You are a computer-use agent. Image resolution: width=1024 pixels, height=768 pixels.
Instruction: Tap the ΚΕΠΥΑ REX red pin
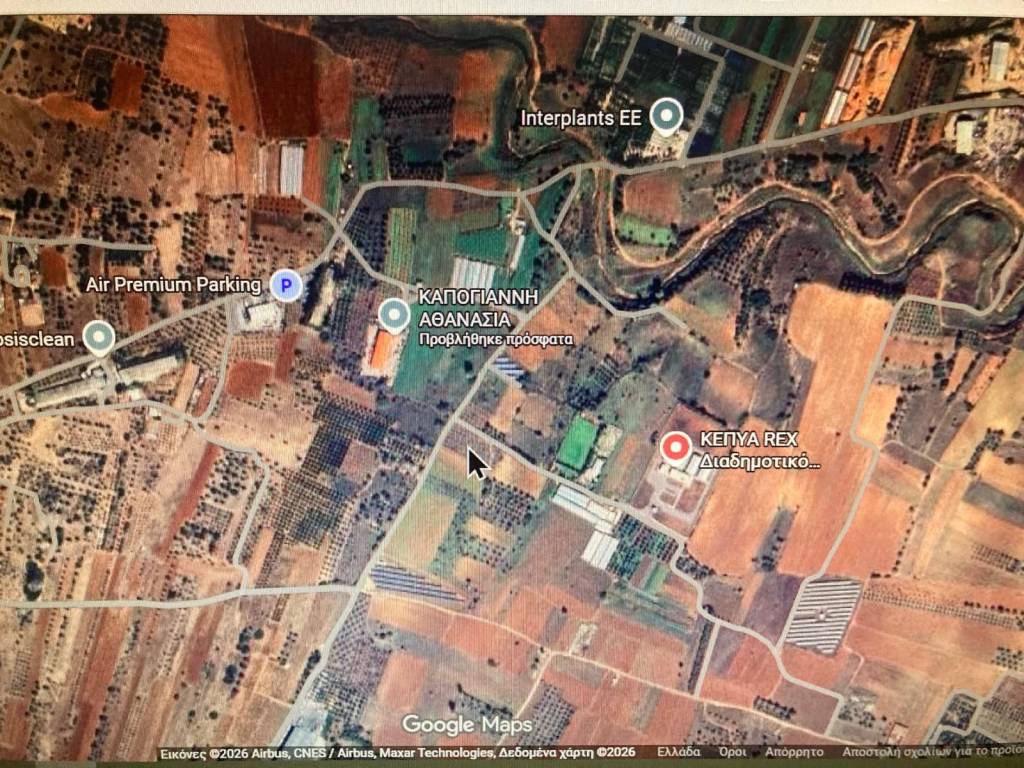click(x=676, y=446)
